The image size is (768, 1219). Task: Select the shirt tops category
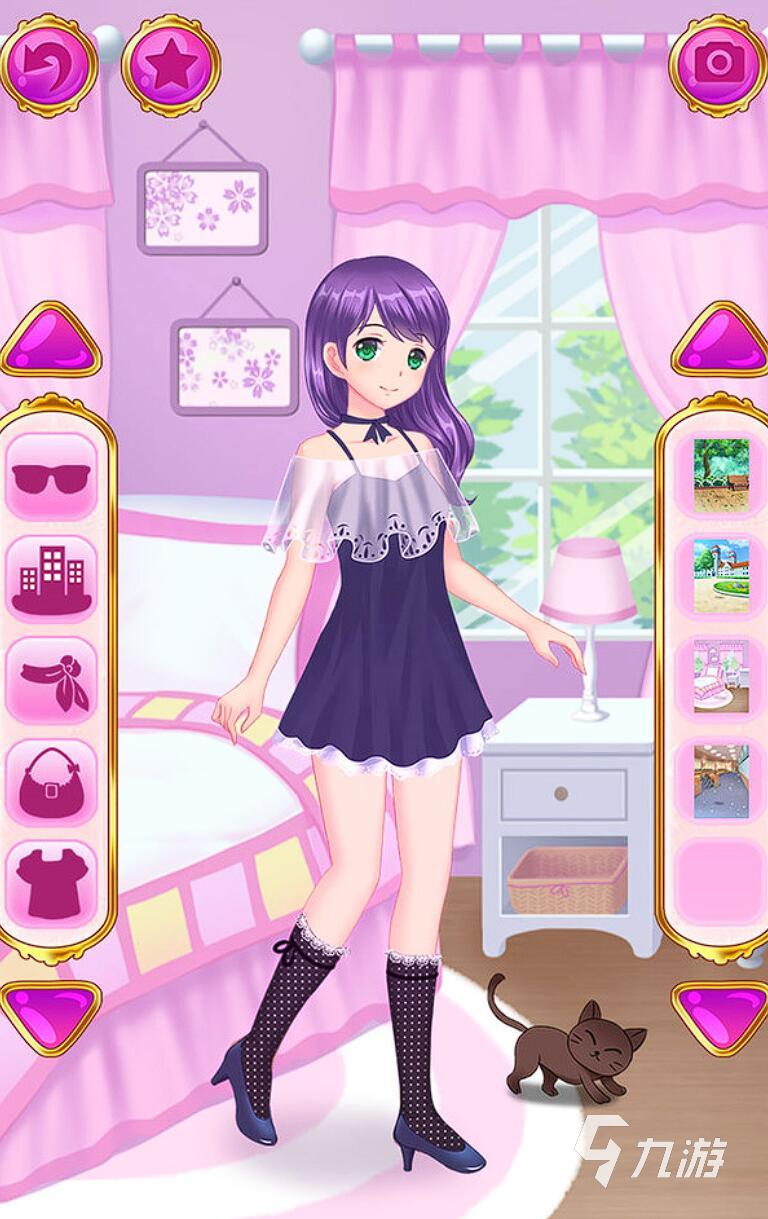pyautogui.click(x=51, y=882)
